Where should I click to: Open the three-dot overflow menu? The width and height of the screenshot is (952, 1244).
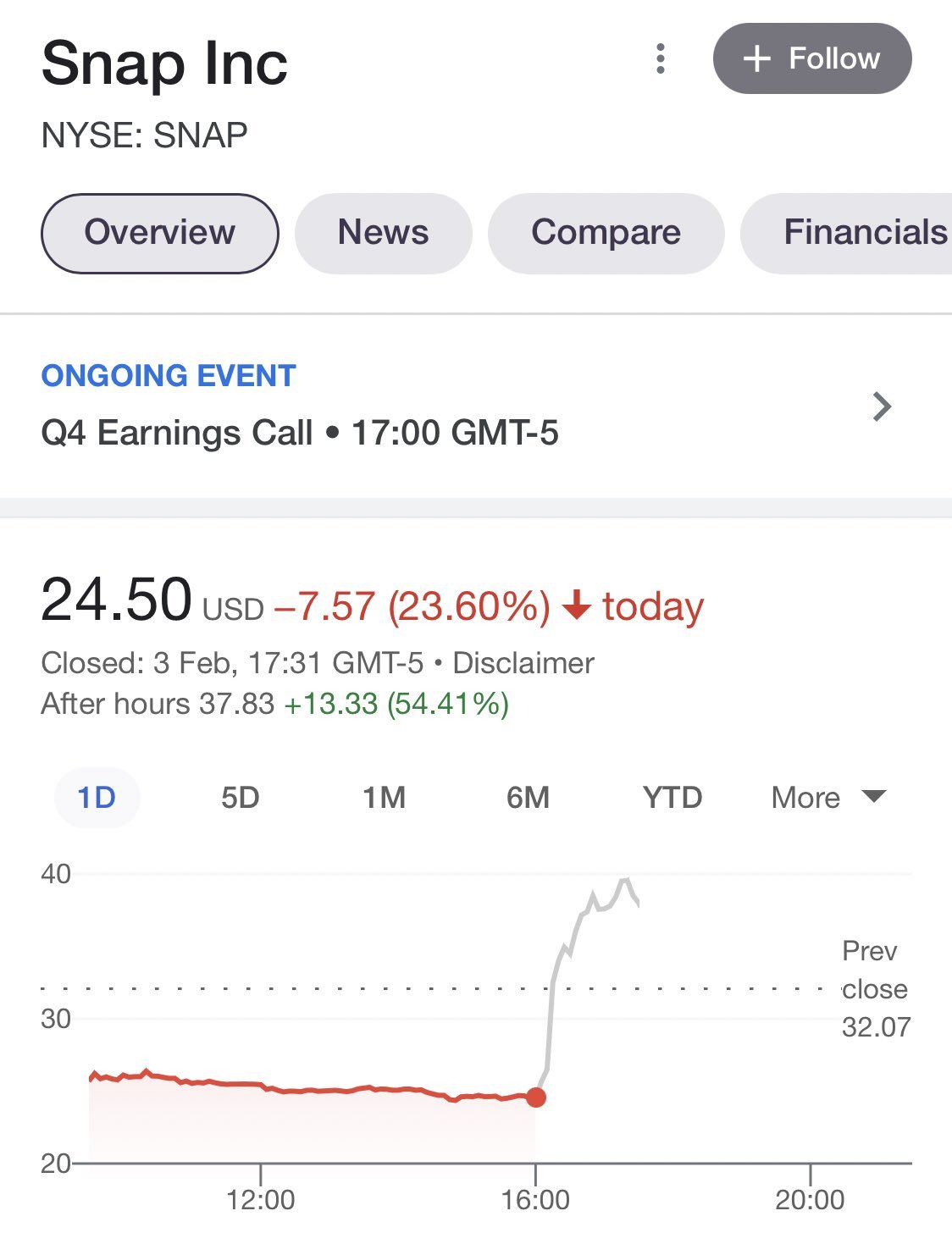point(661,58)
